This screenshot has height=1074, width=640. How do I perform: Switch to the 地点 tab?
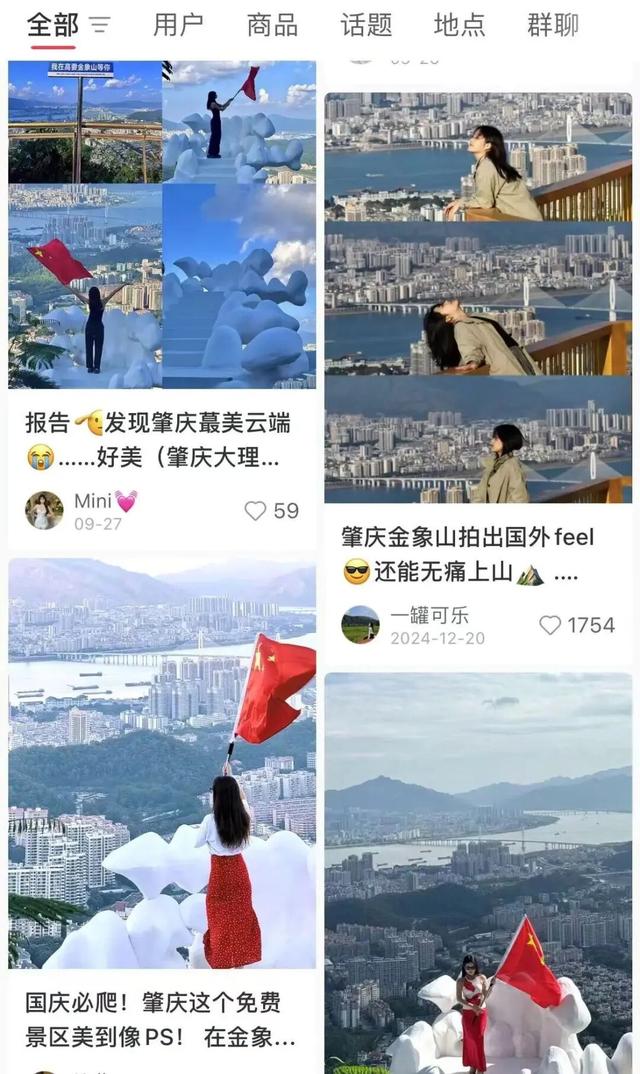(x=459, y=25)
